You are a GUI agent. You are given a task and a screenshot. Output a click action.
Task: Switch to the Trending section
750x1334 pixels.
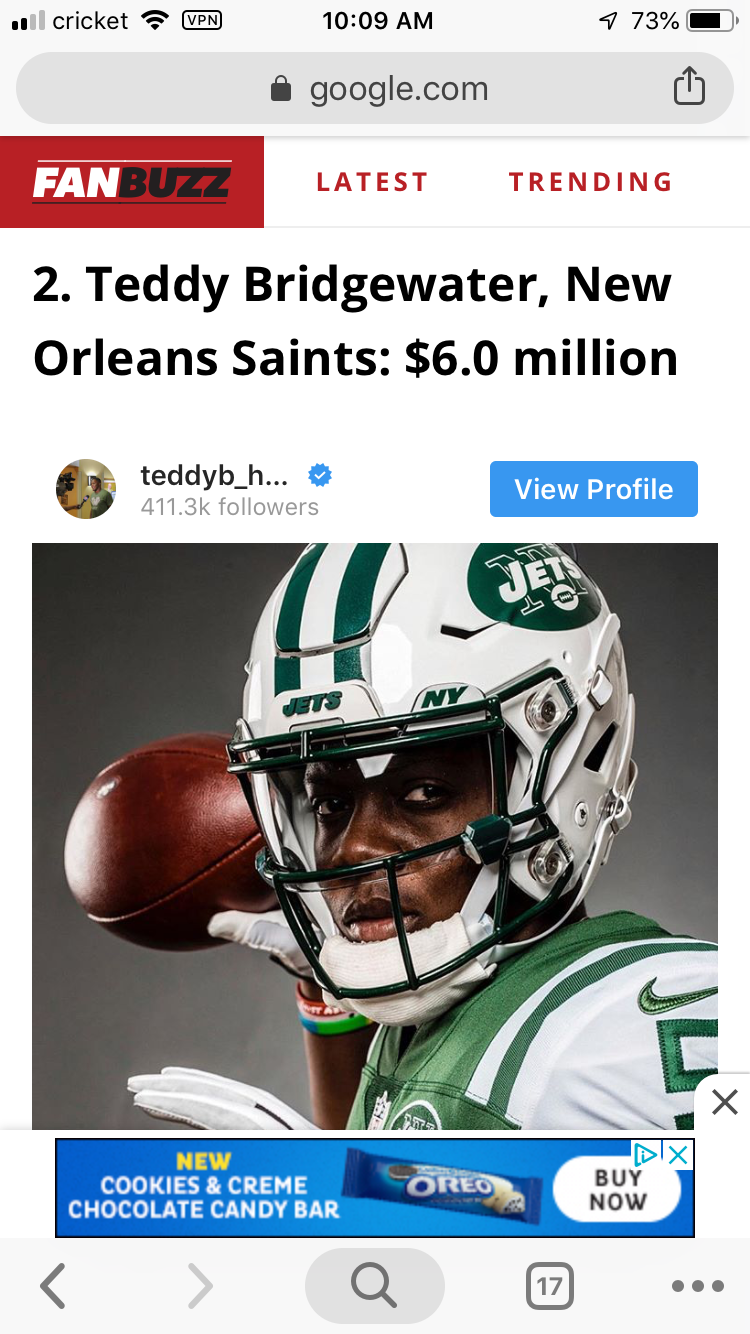590,182
